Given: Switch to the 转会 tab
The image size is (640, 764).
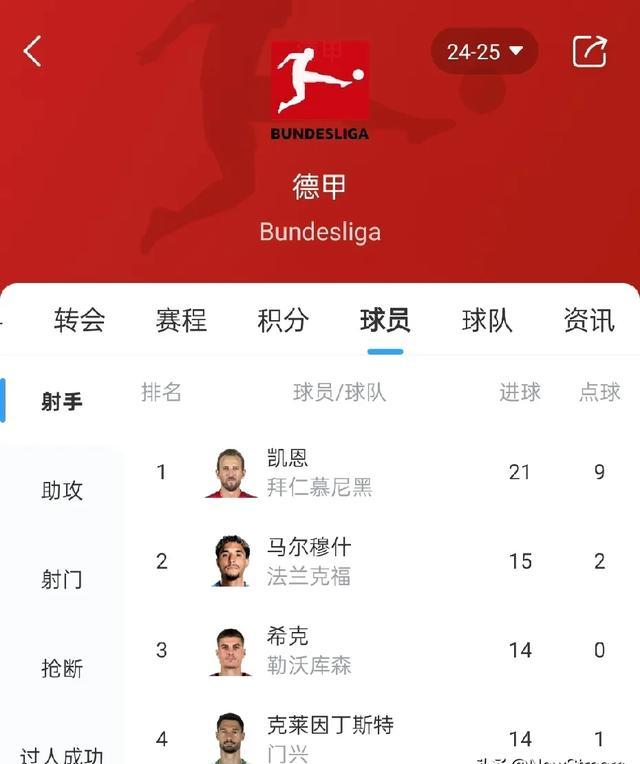Looking at the screenshot, I should (x=79, y=320).
